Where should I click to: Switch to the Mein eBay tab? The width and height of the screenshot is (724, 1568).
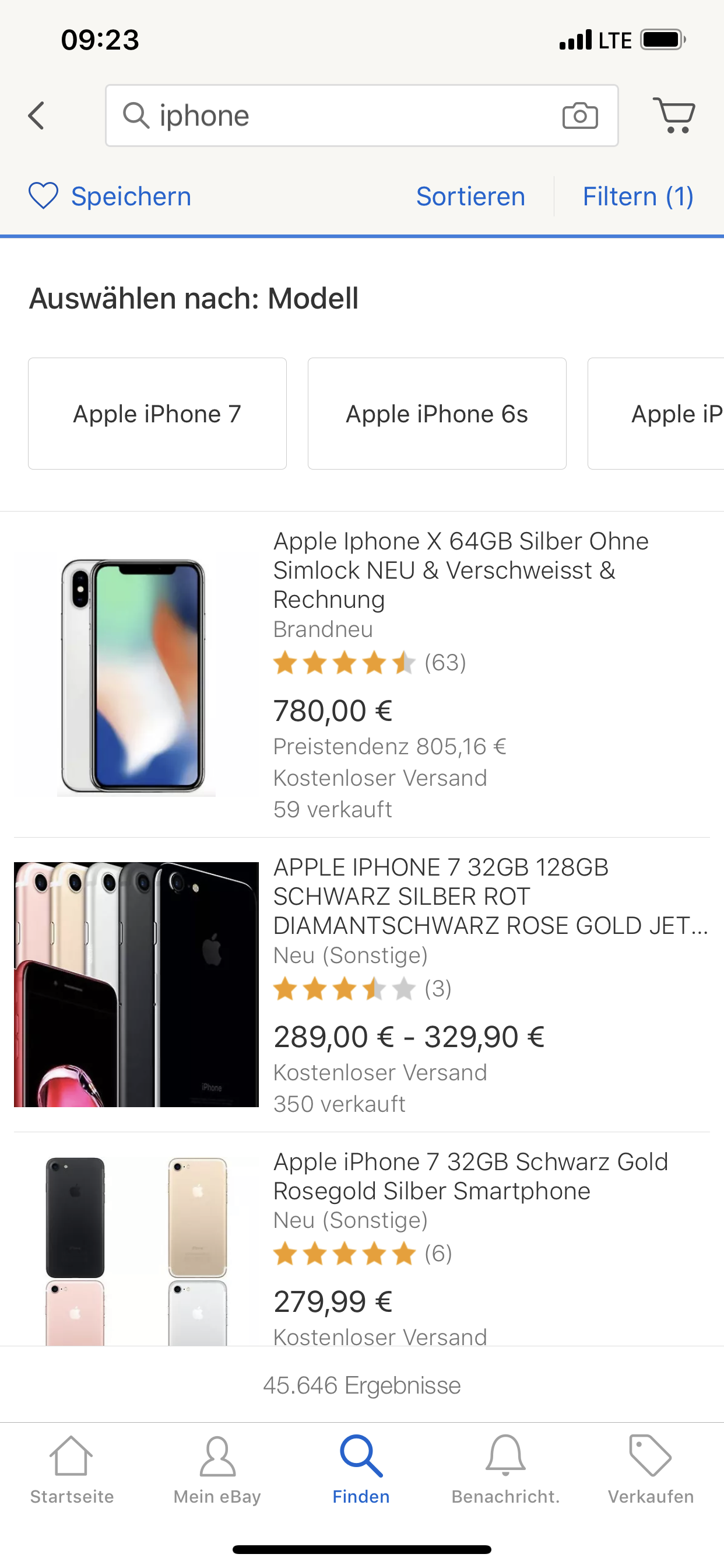[x=217, y=1469]
